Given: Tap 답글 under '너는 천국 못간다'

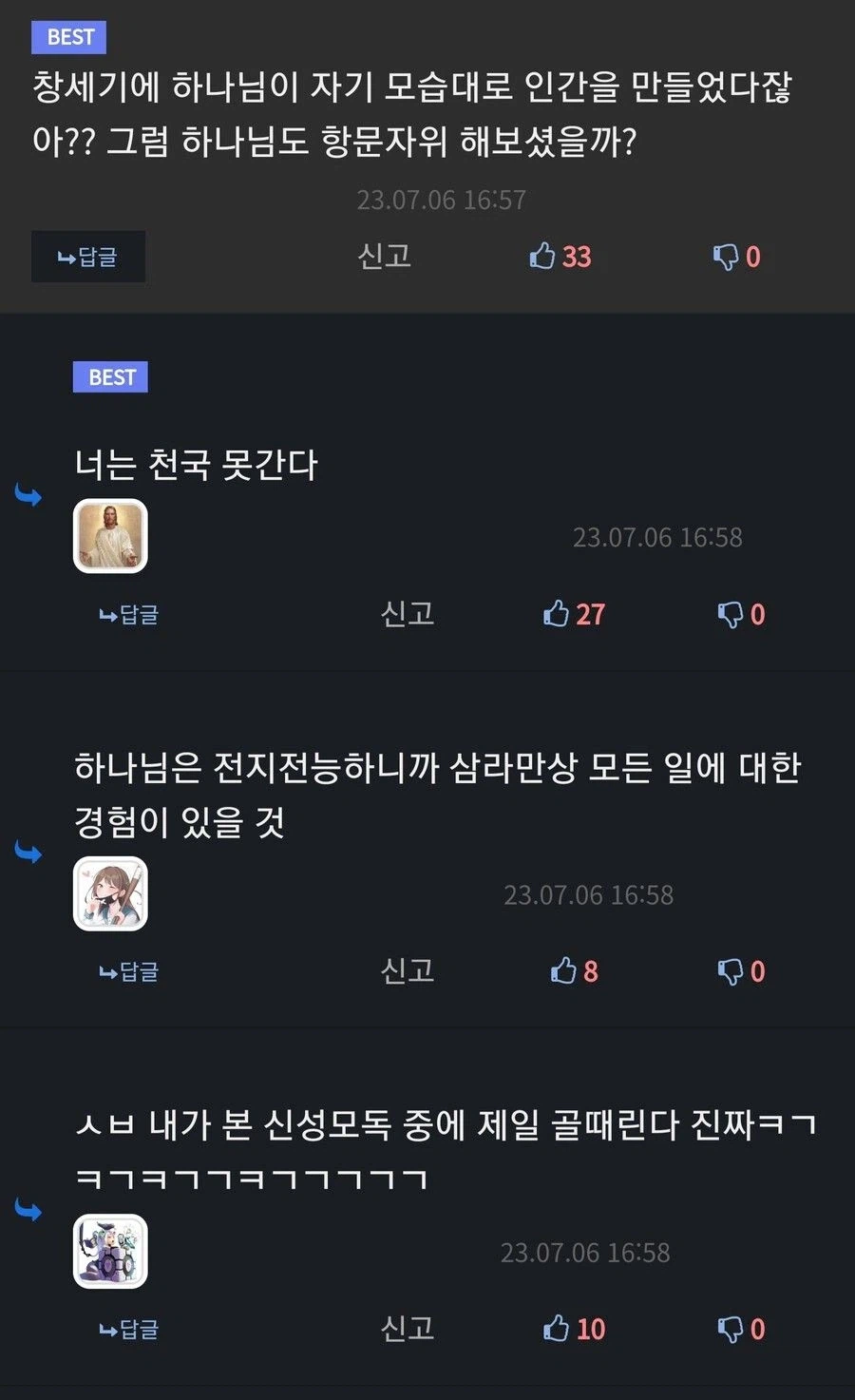Looking at the screenshot, I should tap(129, 615).
